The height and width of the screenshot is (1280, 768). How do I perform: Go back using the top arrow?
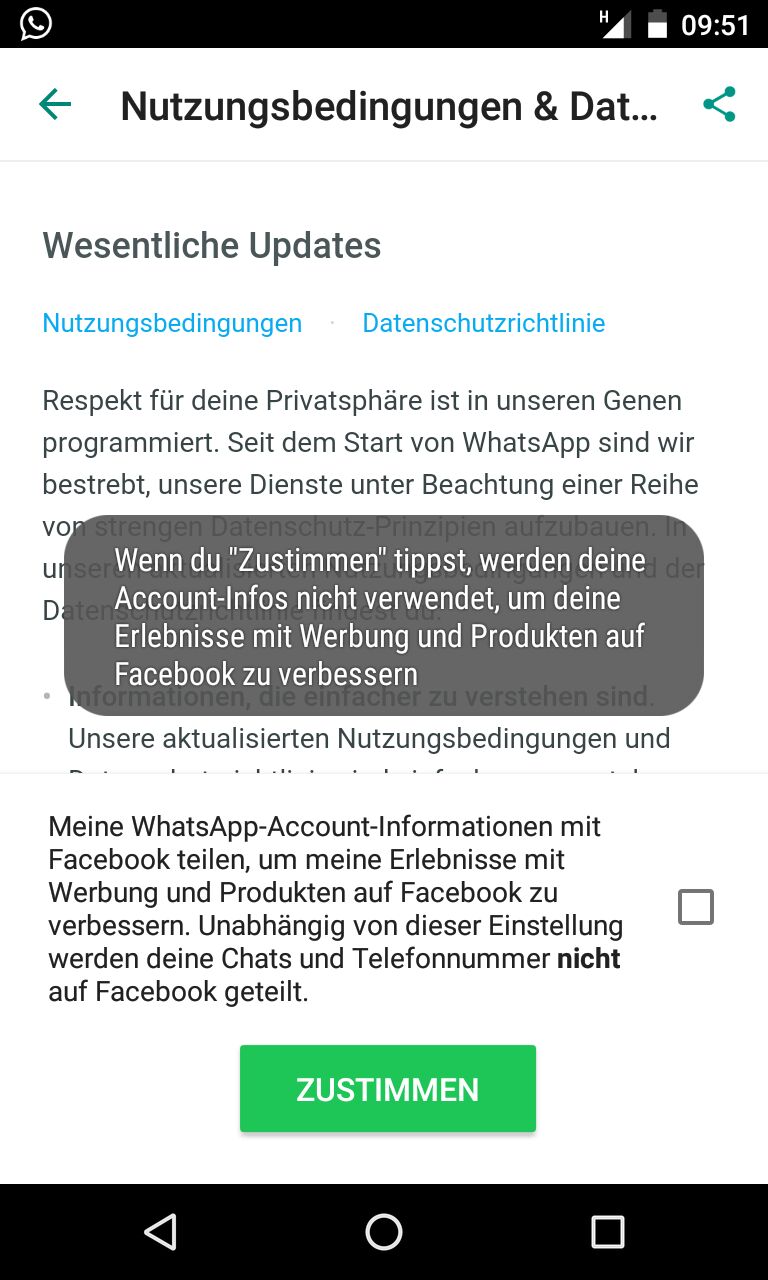click(x=55, y=104)
